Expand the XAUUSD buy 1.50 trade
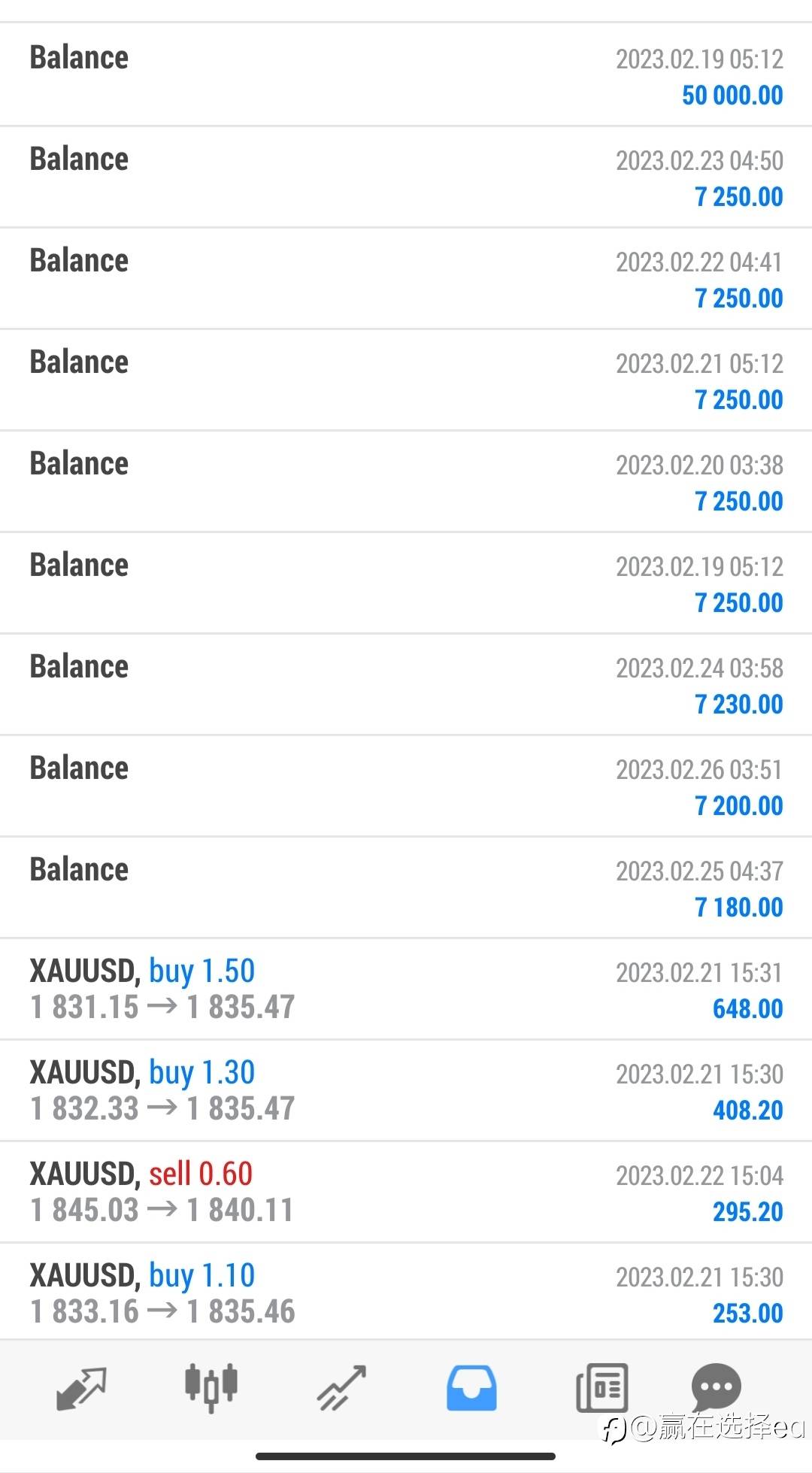This screenshot has height=1473, width=812. 406,990
